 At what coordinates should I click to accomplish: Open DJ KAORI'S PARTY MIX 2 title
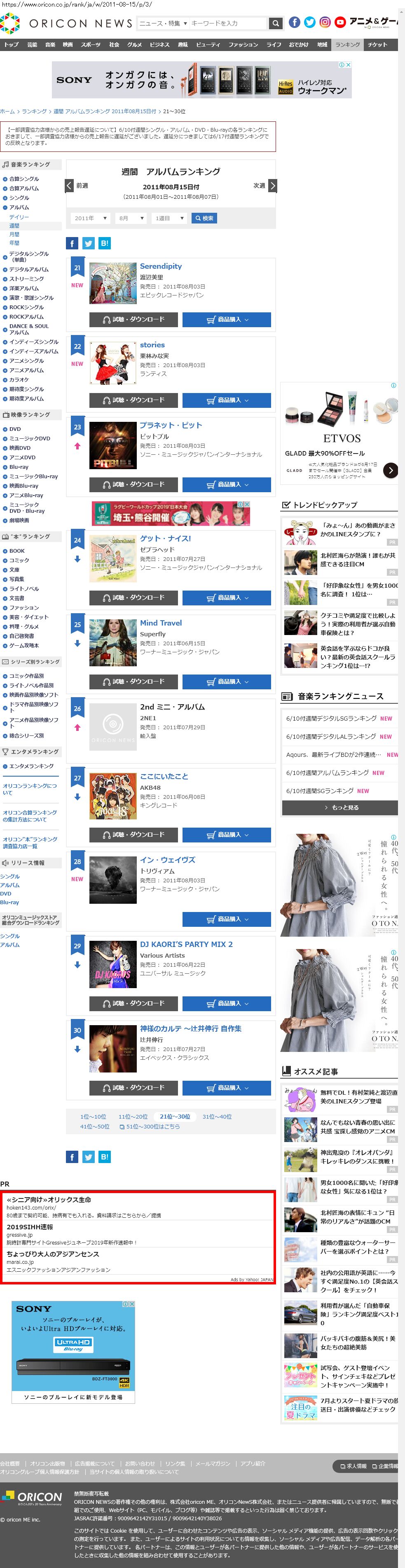pos(186,944)
